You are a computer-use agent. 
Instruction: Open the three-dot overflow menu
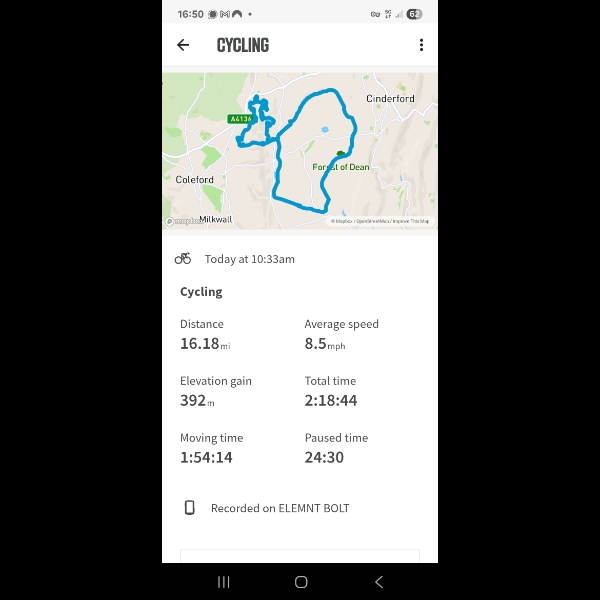(x=421, y=45)
